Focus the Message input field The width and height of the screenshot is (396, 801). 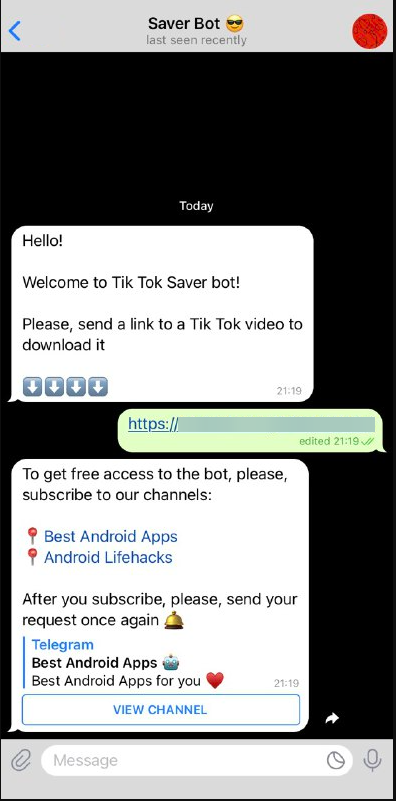(184, 761)
